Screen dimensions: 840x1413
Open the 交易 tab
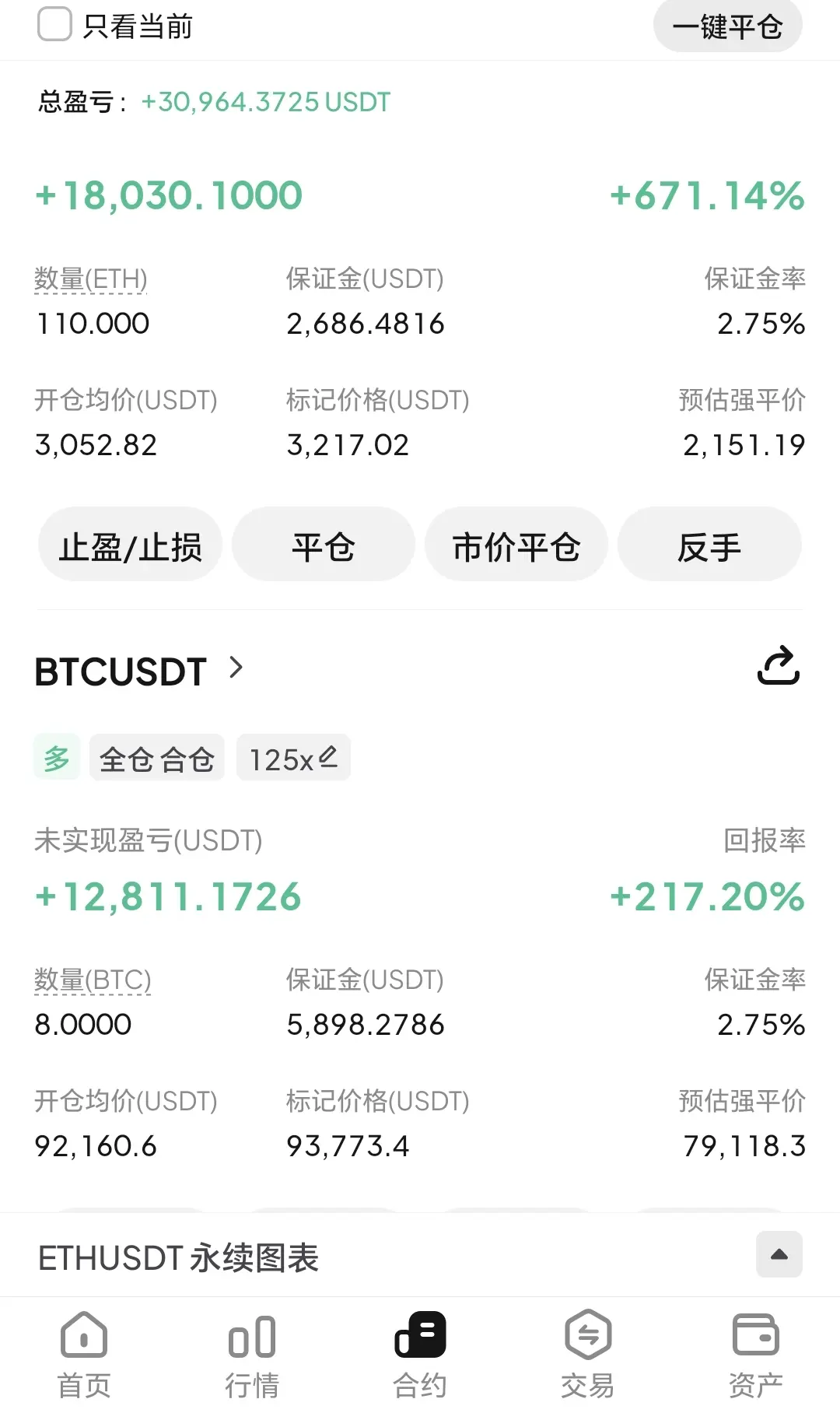[x=588, y=1355]
